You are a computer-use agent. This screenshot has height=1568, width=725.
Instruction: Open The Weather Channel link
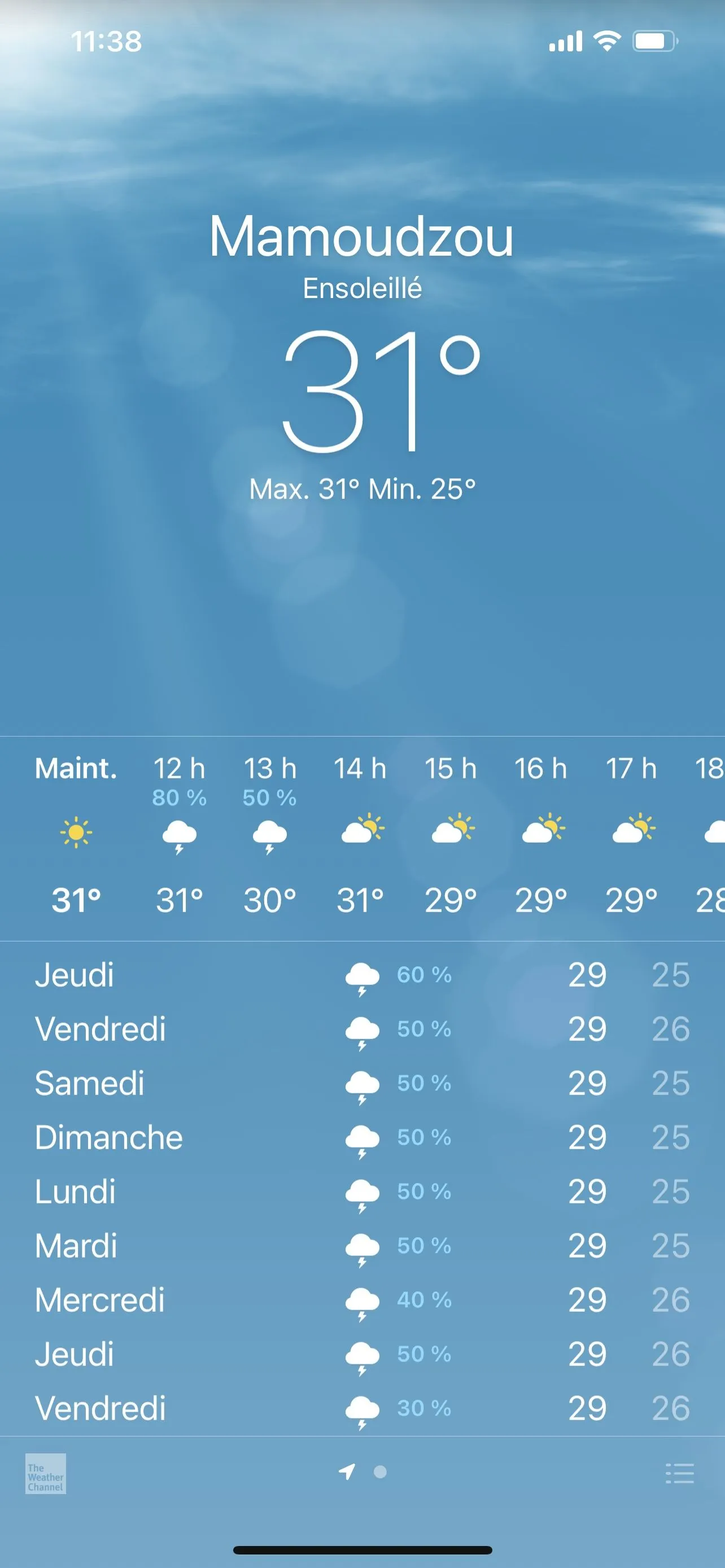tap(46, 1474)
